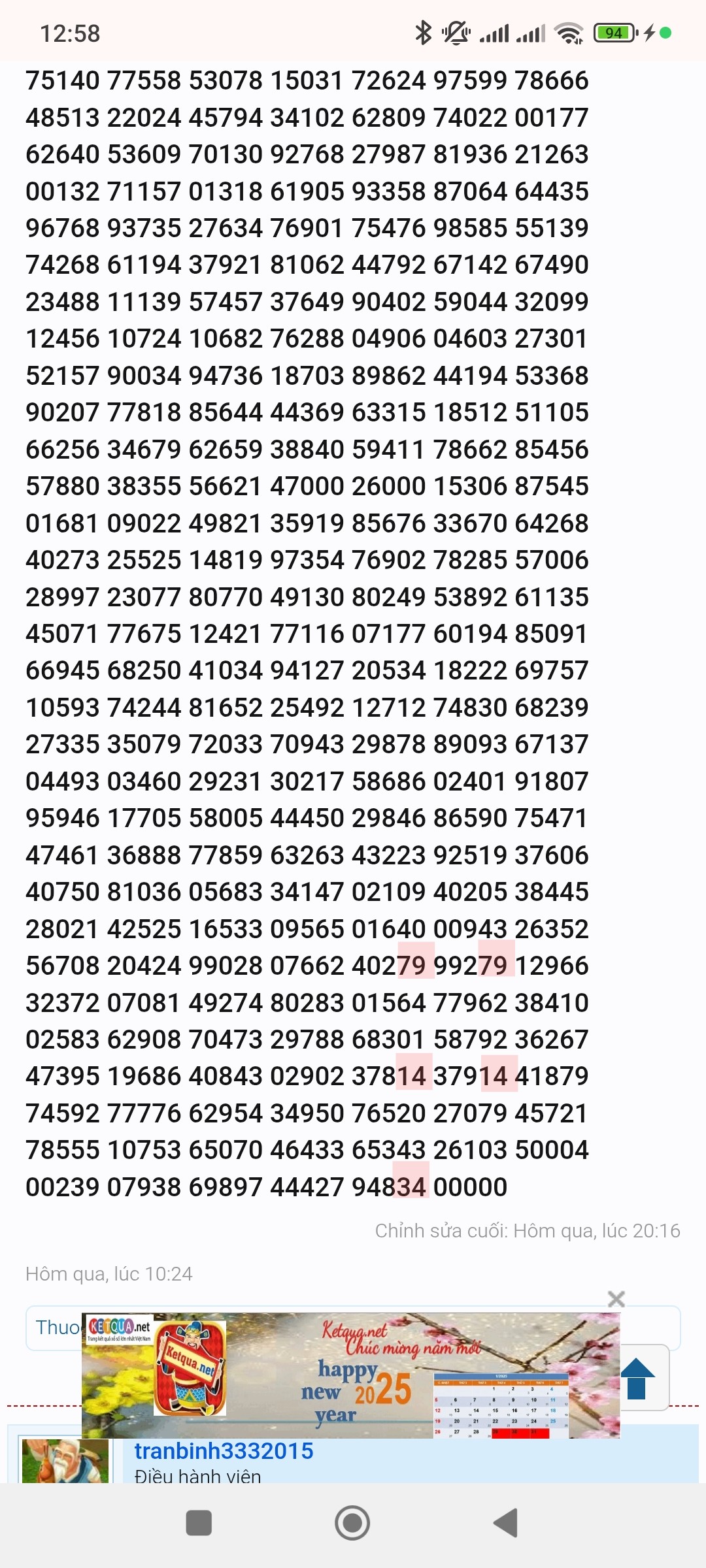This screenshot has height=1568, width=706.
Task: Open tranbinh3332015's profile link
Action: coord(224,1451)
